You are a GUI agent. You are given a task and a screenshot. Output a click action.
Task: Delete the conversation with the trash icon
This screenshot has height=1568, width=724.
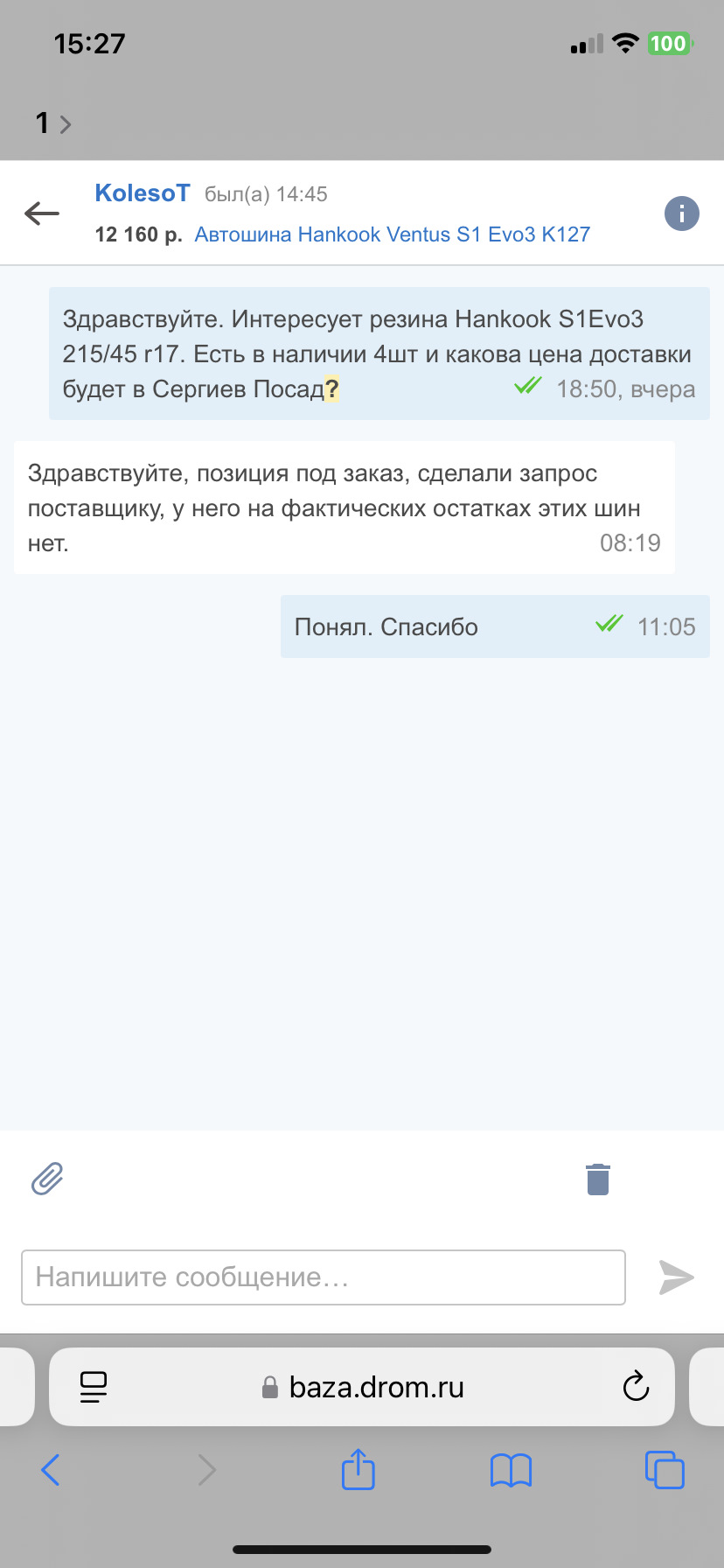[597, 1179]
